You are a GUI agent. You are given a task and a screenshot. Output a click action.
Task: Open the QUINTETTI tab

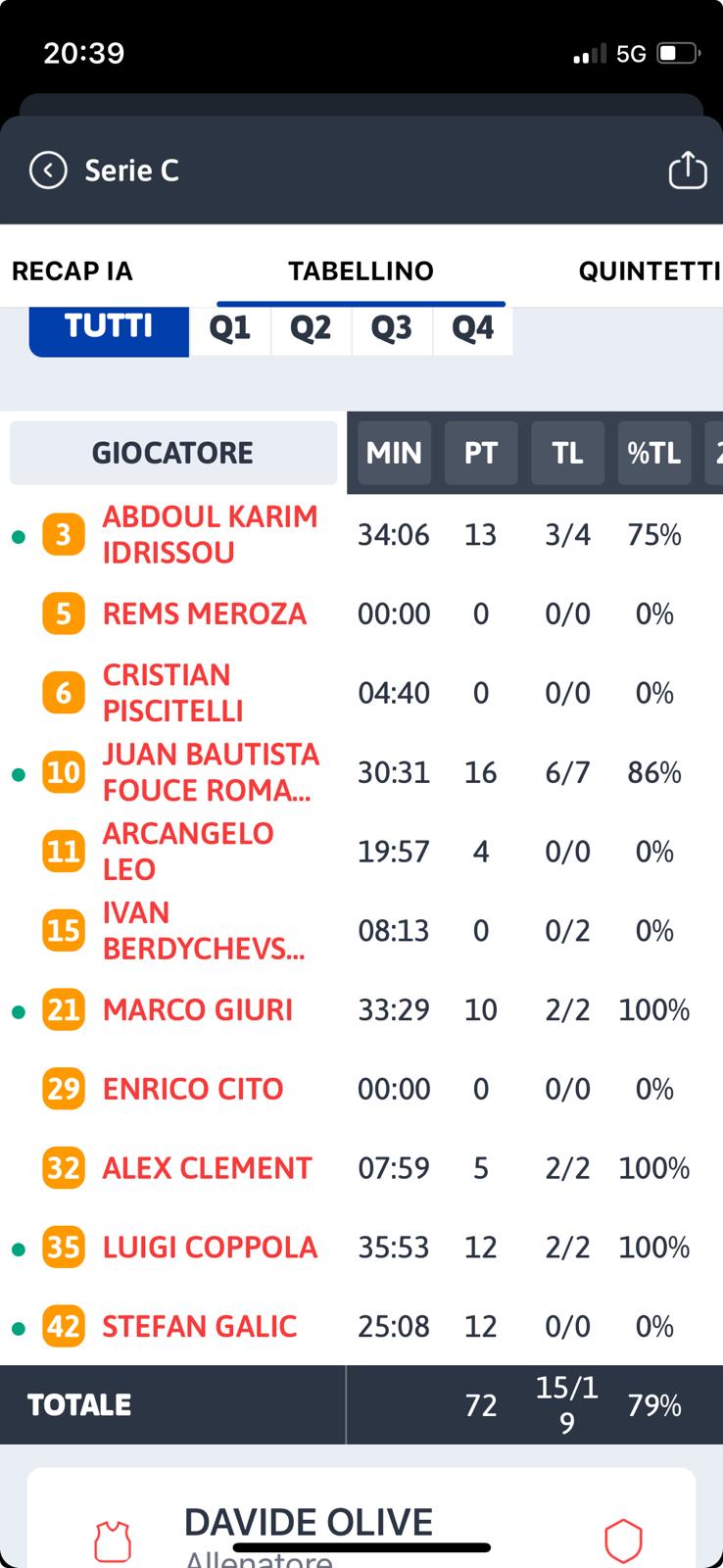tap(650, 271)
